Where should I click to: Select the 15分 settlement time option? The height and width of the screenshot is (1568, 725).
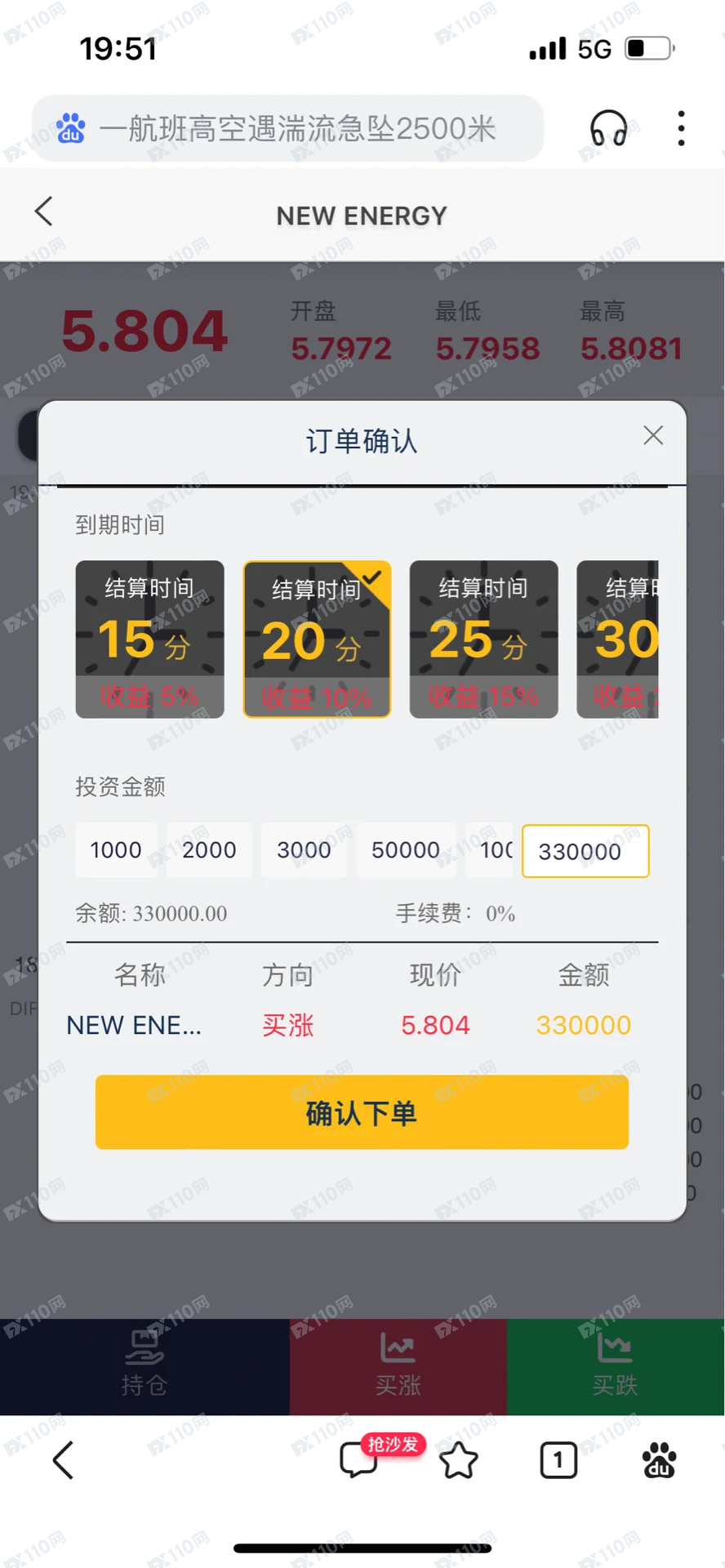click(x=149, y=639)
